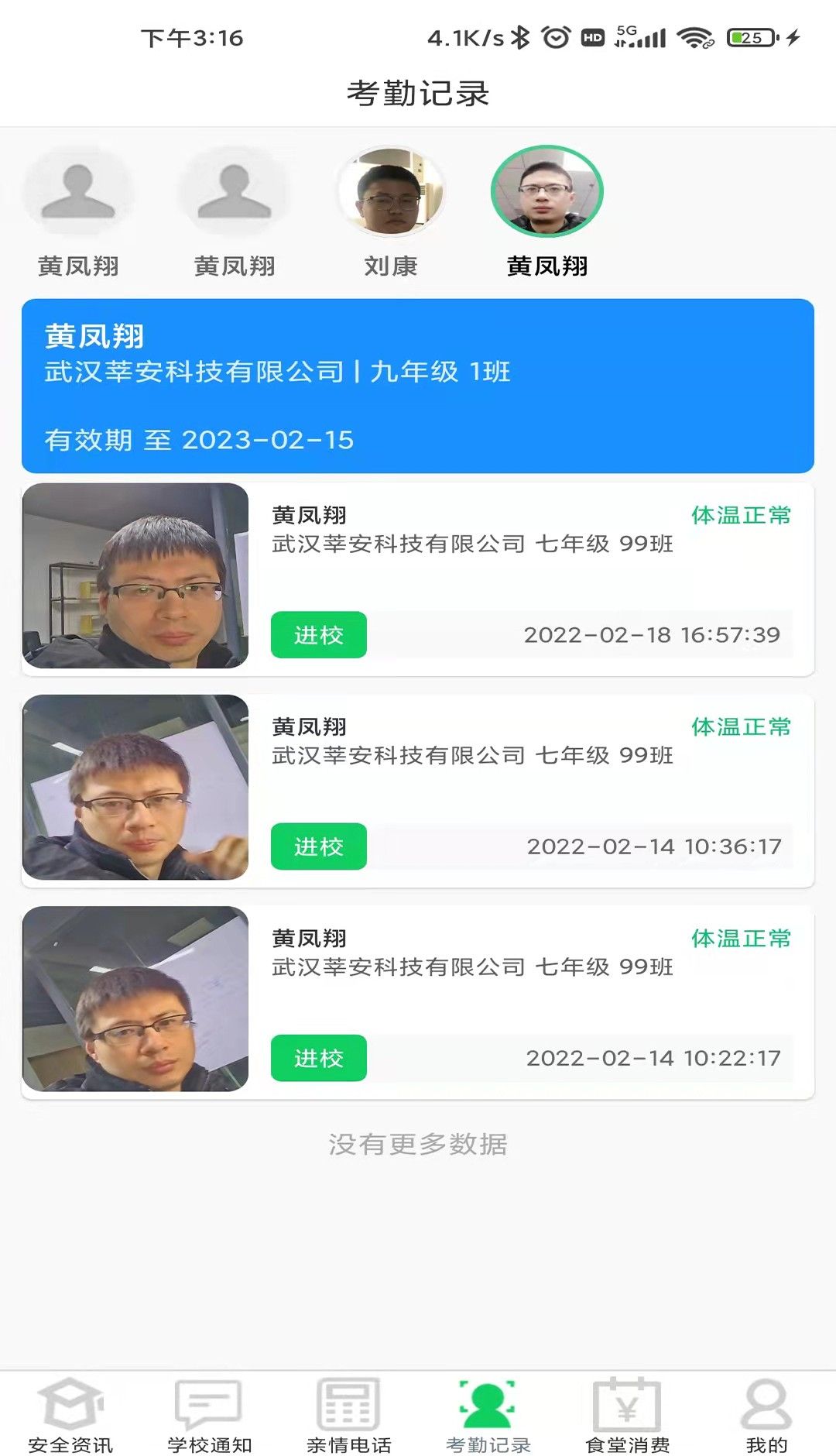
Task: Switch to the 安全资讯 tab
Action: [x=70, y=1415]
